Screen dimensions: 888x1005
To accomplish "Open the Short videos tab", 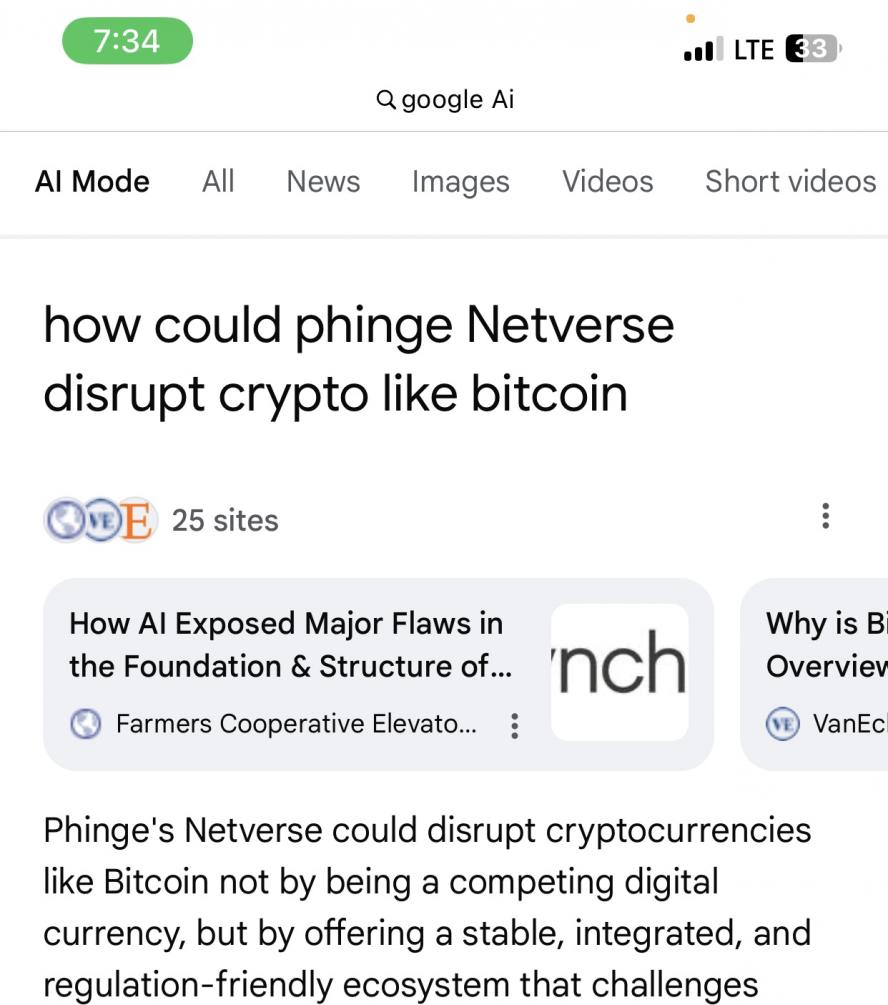I will click(x=790, y=181).
